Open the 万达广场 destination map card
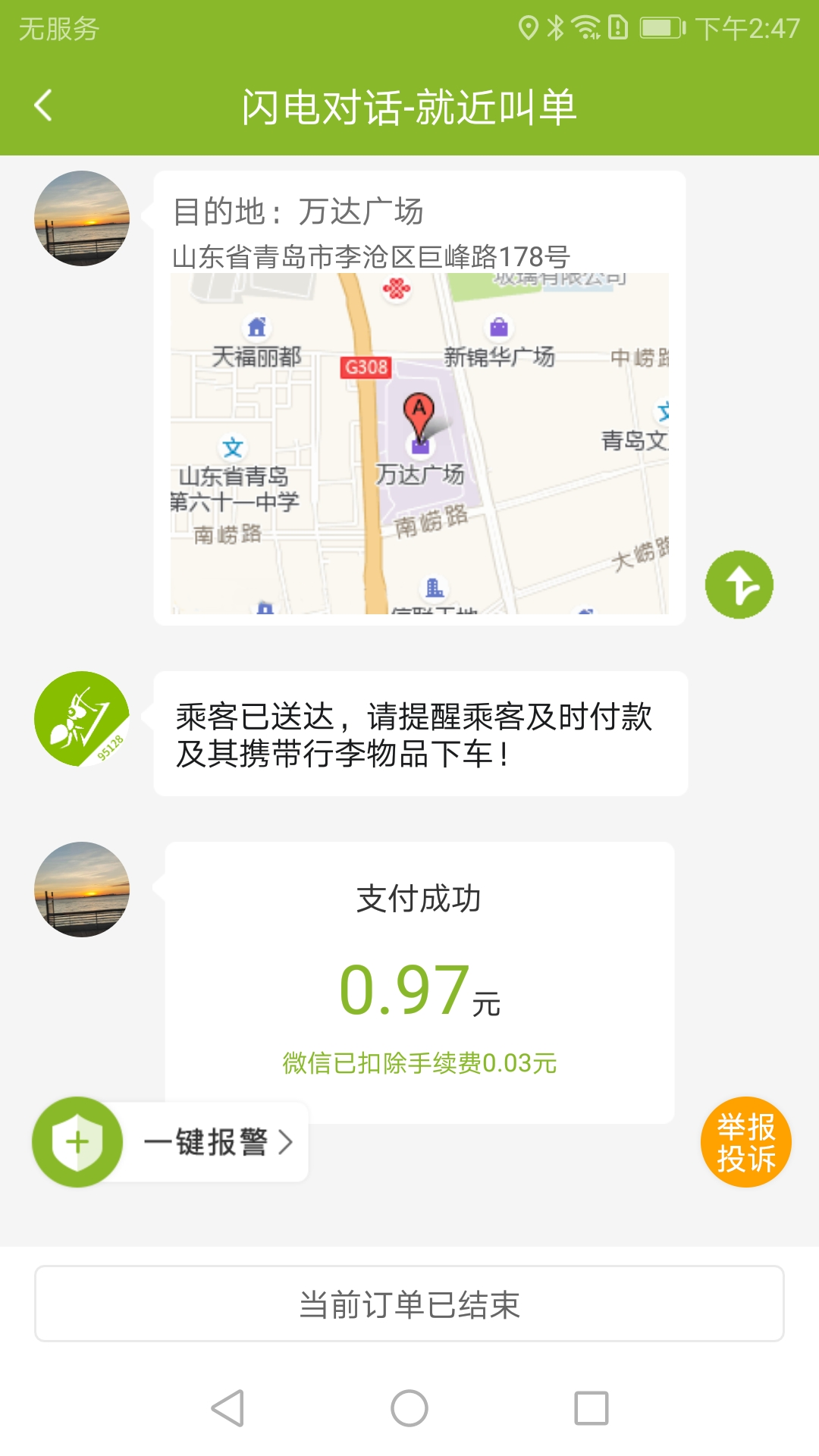The image size is (819, 1456). coord(419,398)
